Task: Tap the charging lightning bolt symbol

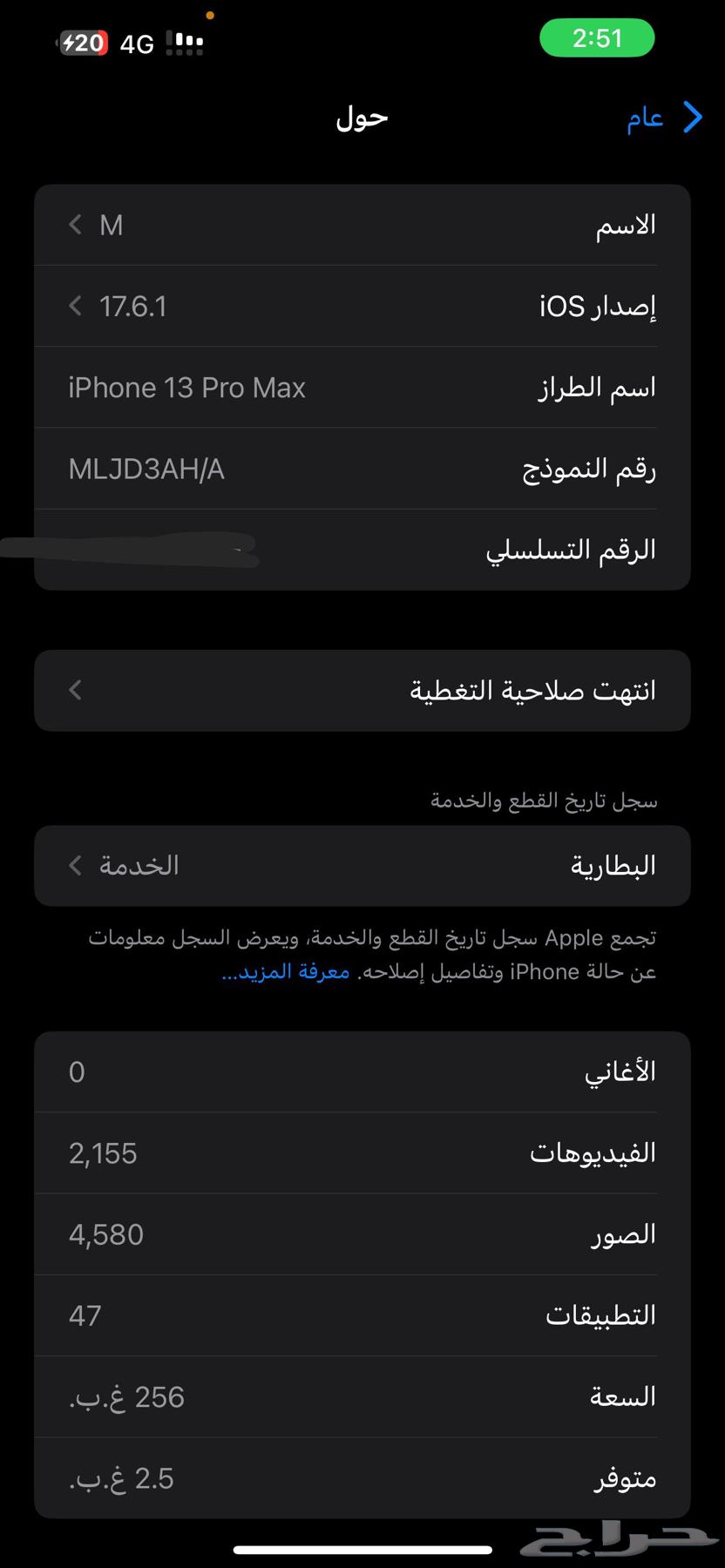Action: (x=68, y=42)
